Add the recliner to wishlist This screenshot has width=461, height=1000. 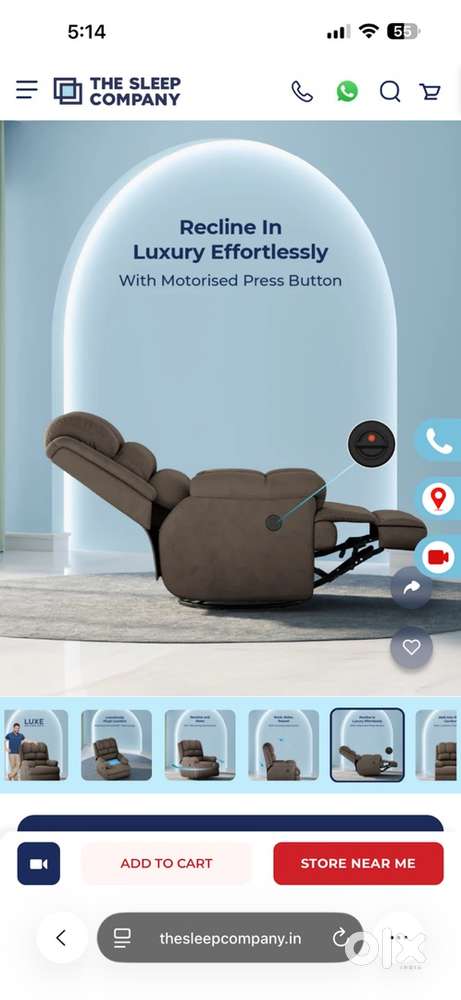(x=411, y=648)
